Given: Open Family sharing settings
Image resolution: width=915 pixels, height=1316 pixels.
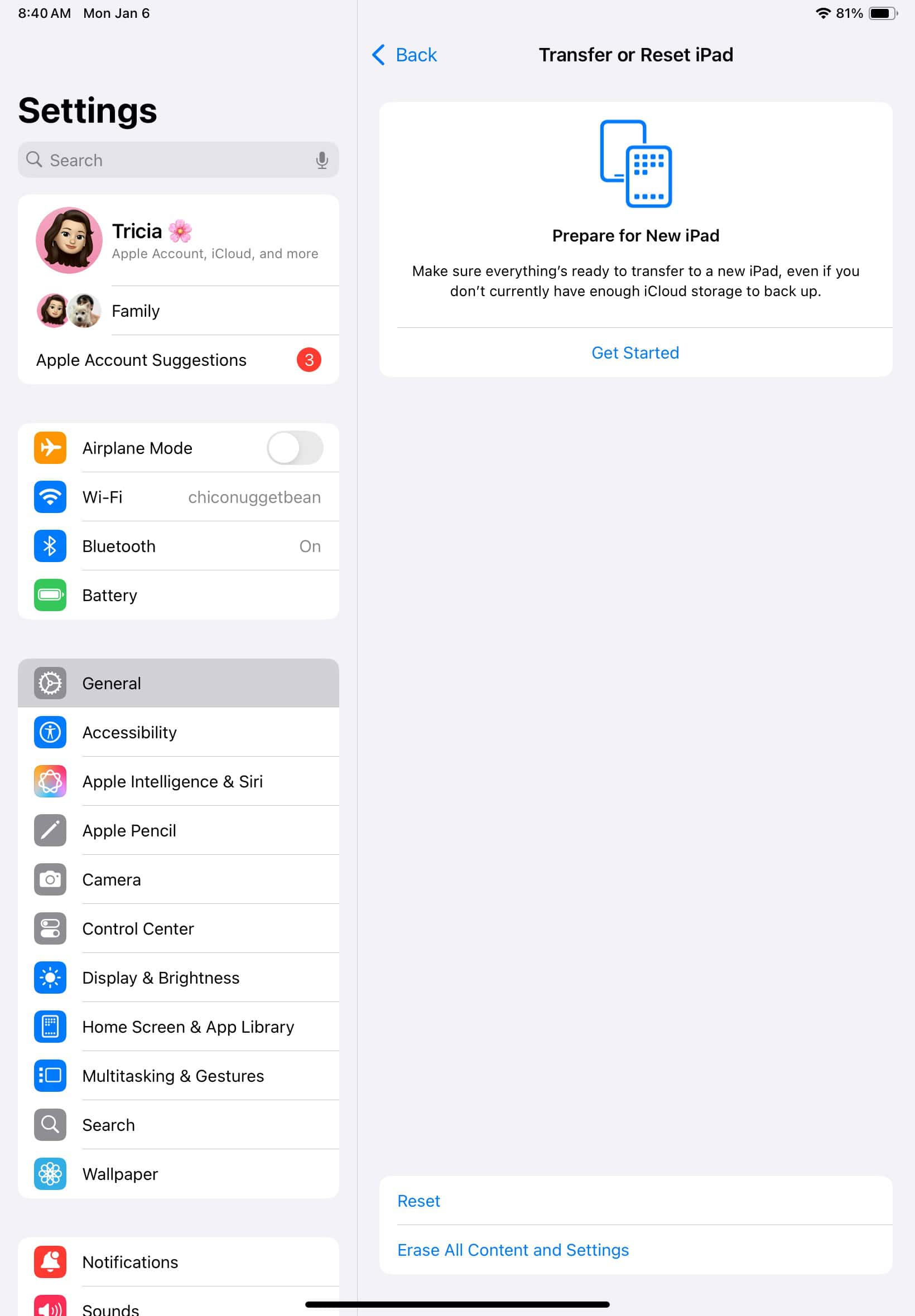Looking at the screenshot, I should coord(179,311).
